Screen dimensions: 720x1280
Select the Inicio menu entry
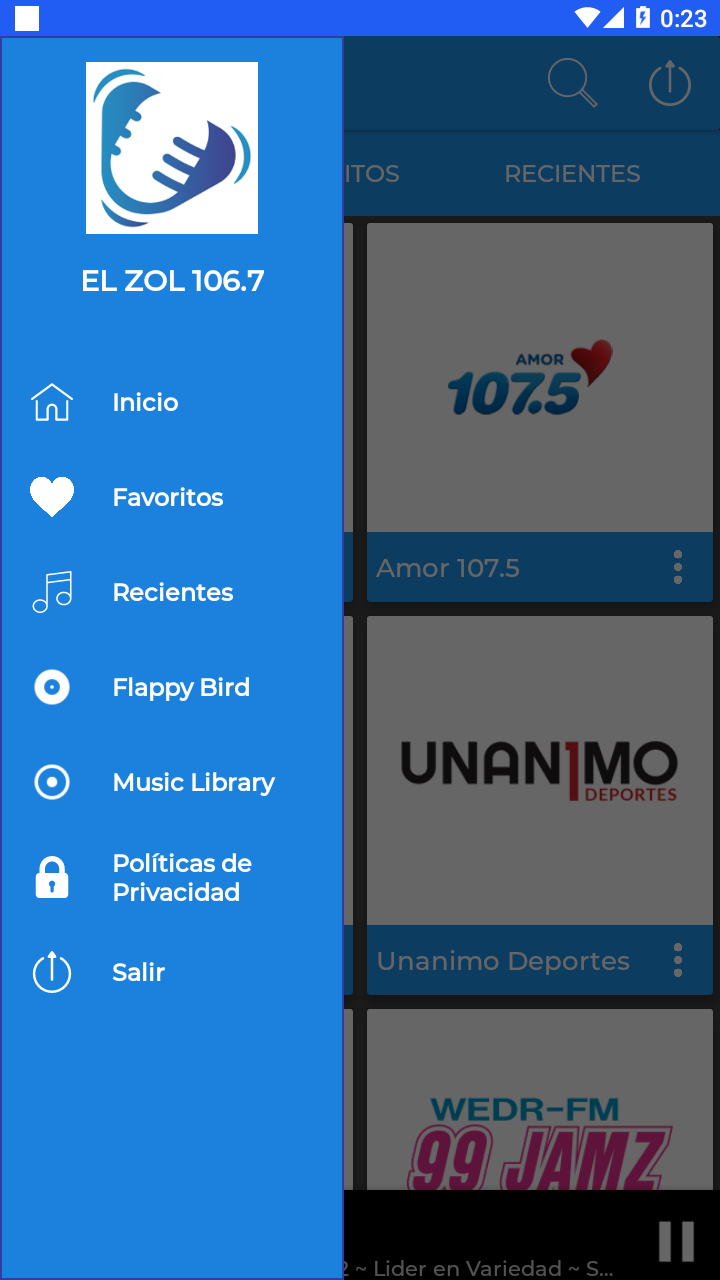pos(145,401)
